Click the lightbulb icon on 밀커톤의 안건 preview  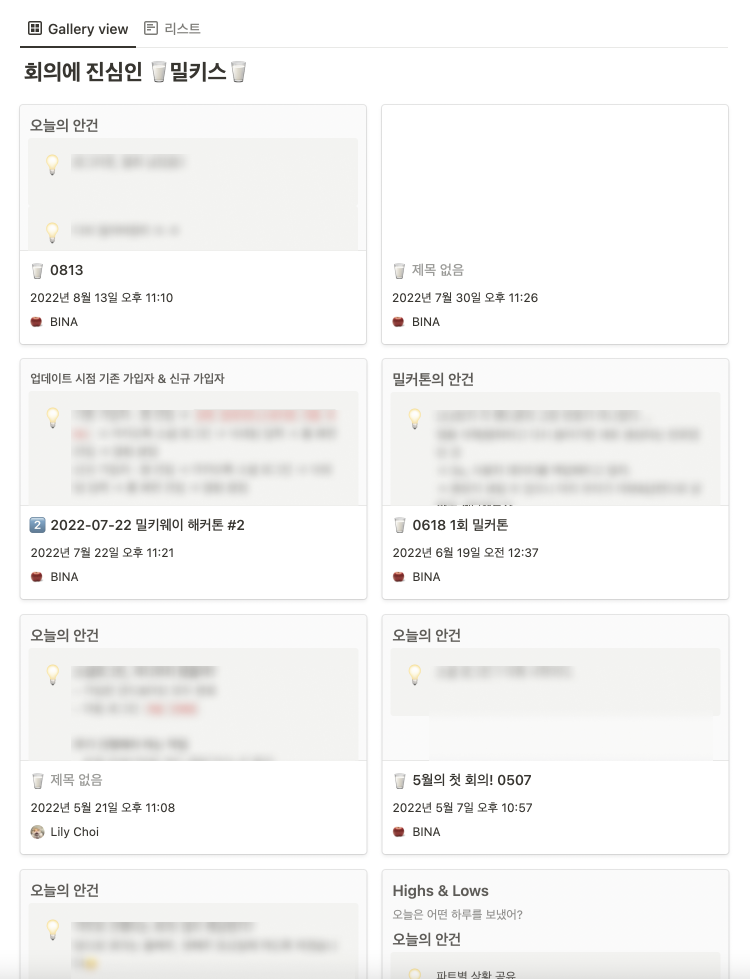pos(414,418)
